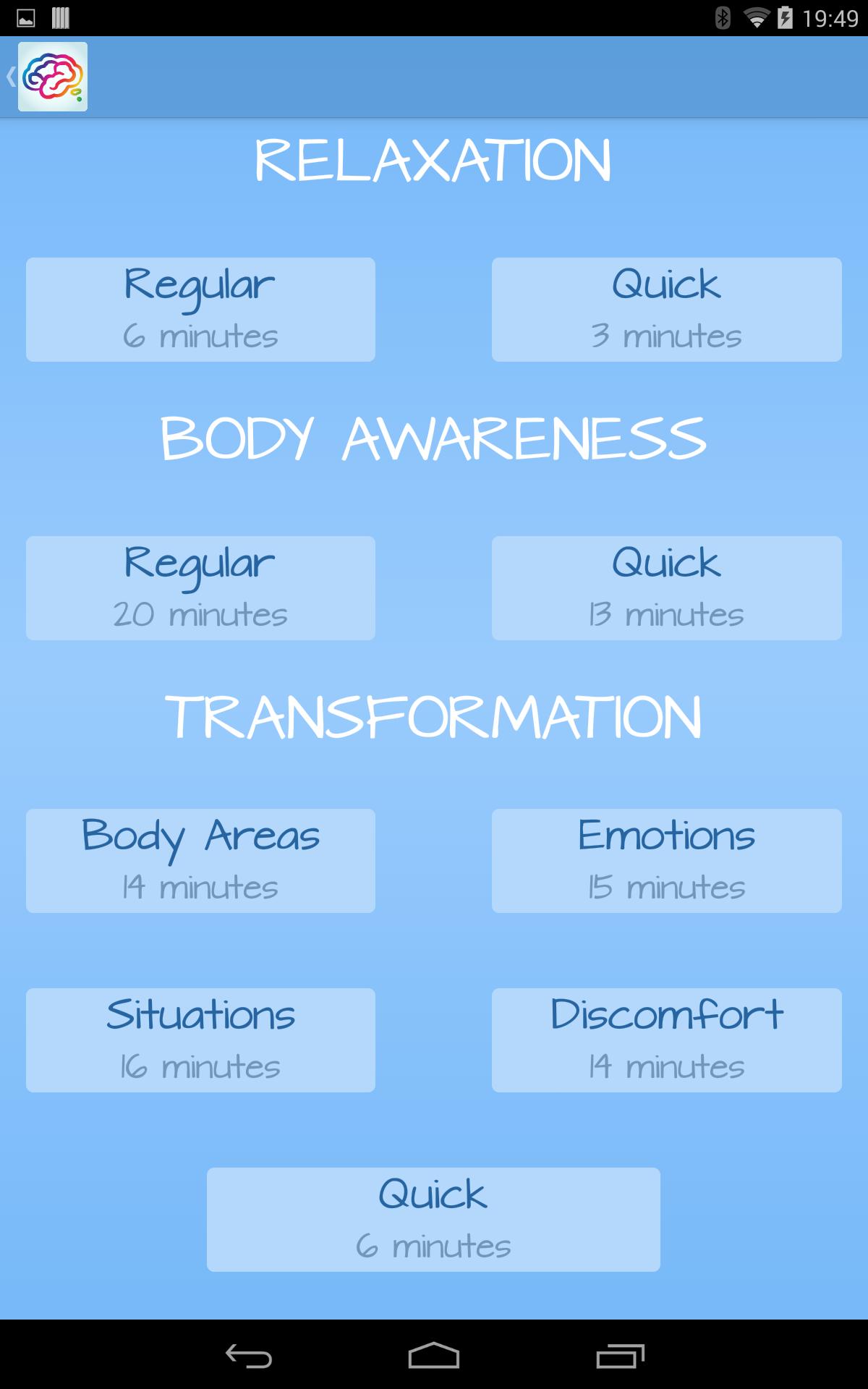The image size is (868, 1389).
Task: Go to the Android home screen
Action: 433,1355
